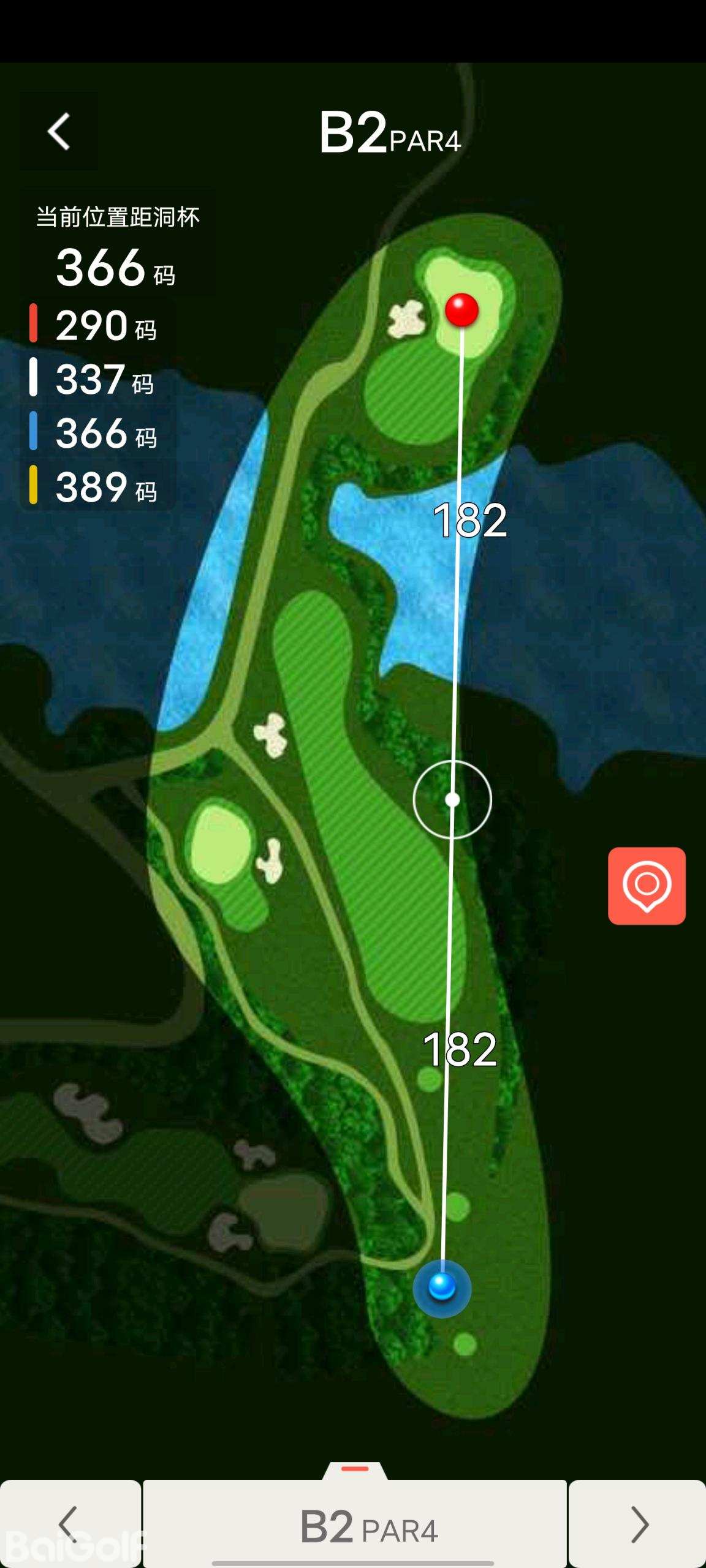Screen dimensions: 706x1568
Task: Expand the bottom panel handle
Action: 355,1469
